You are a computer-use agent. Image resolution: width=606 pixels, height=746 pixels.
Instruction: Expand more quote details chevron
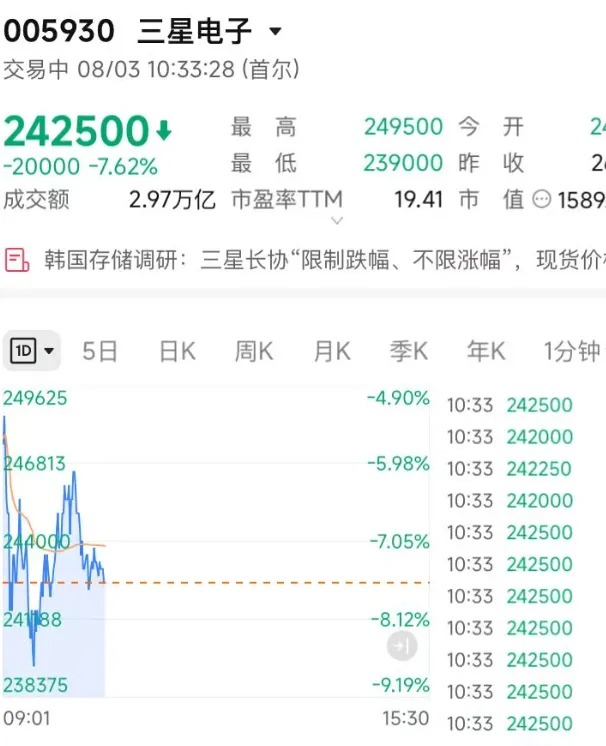pos(337,220)
